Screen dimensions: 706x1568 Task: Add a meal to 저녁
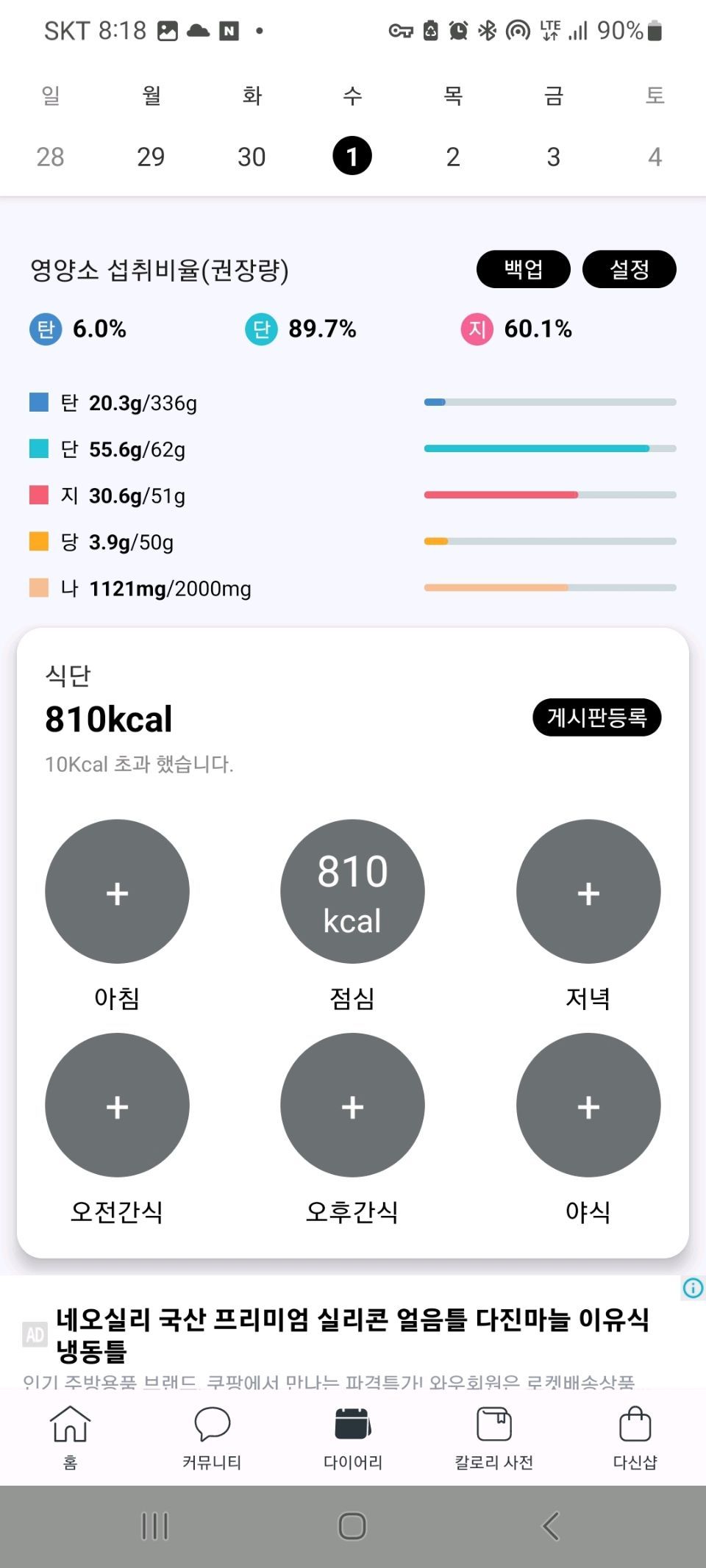coord(588,892)
